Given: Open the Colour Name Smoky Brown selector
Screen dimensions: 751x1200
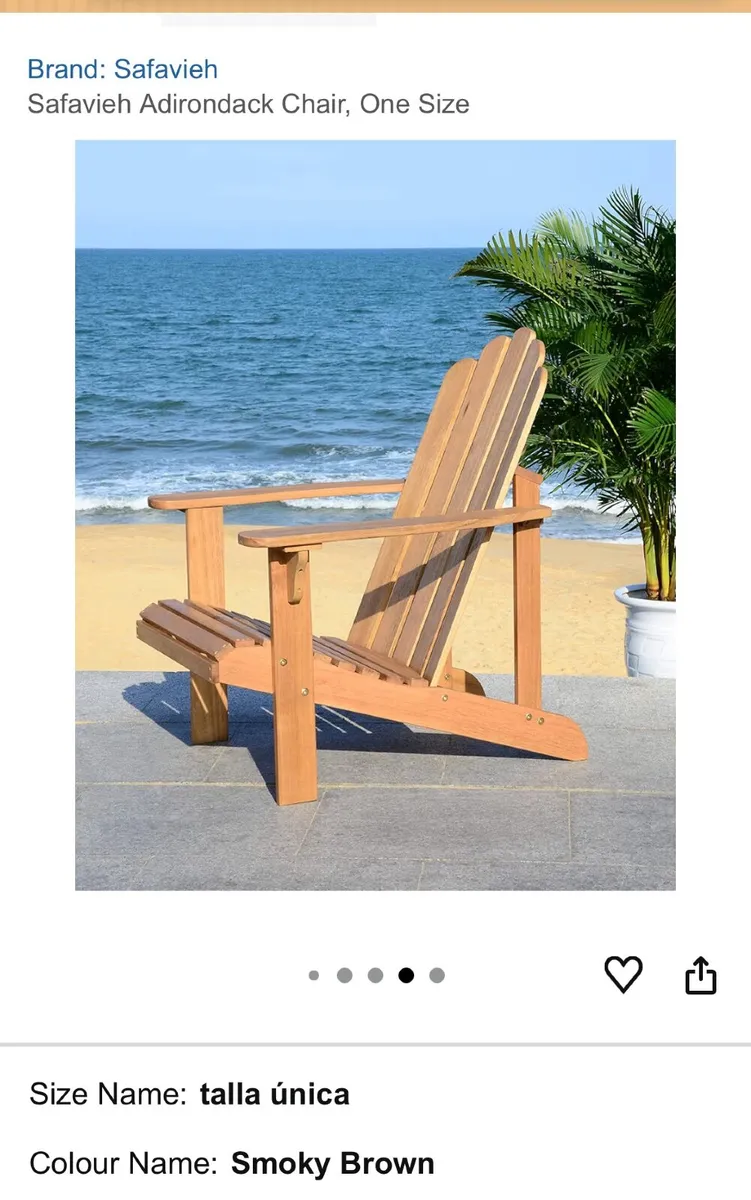Looking at the screenshot, I should (x=332, y=1163).
